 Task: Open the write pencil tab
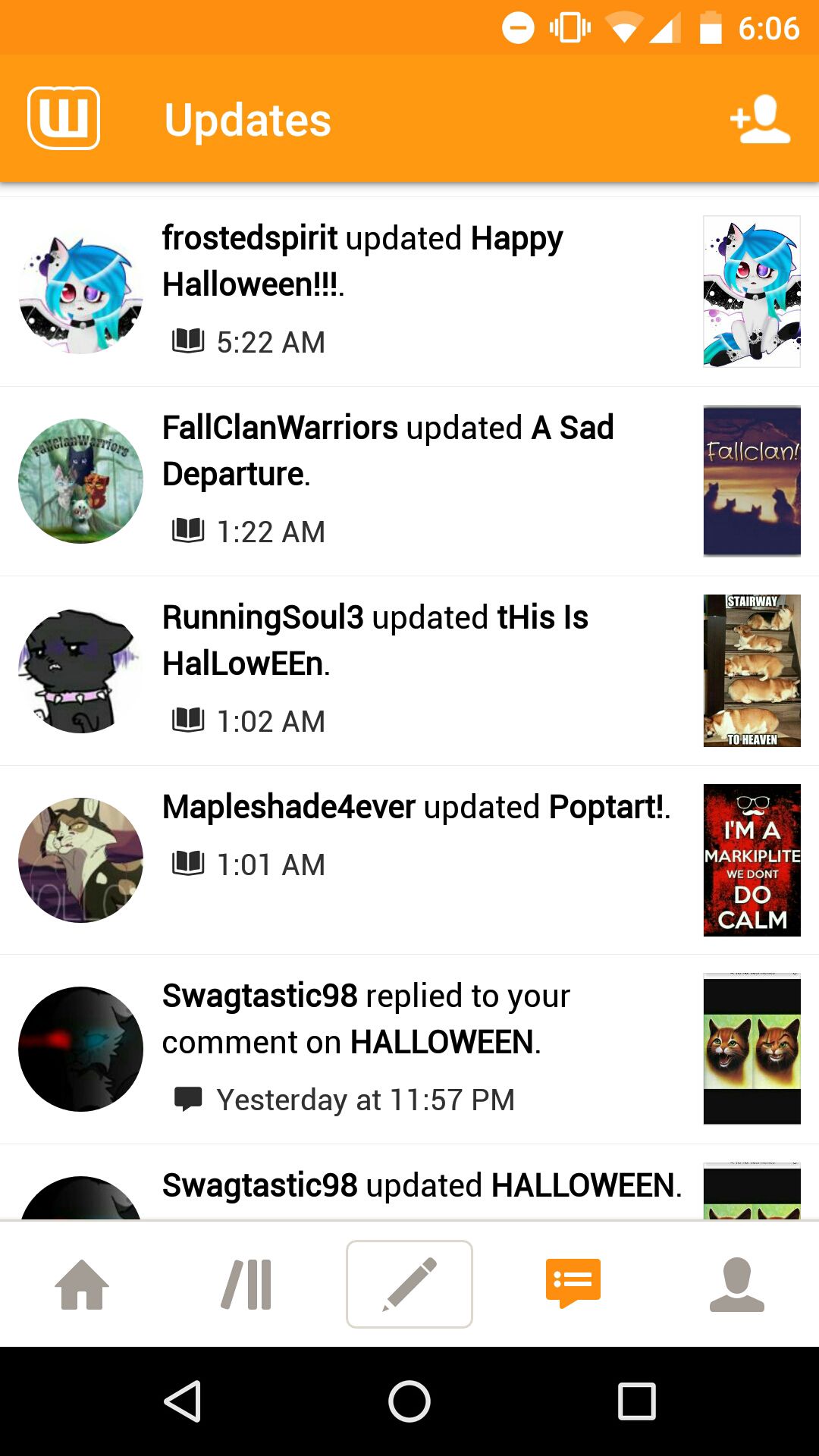[409, 1285]
